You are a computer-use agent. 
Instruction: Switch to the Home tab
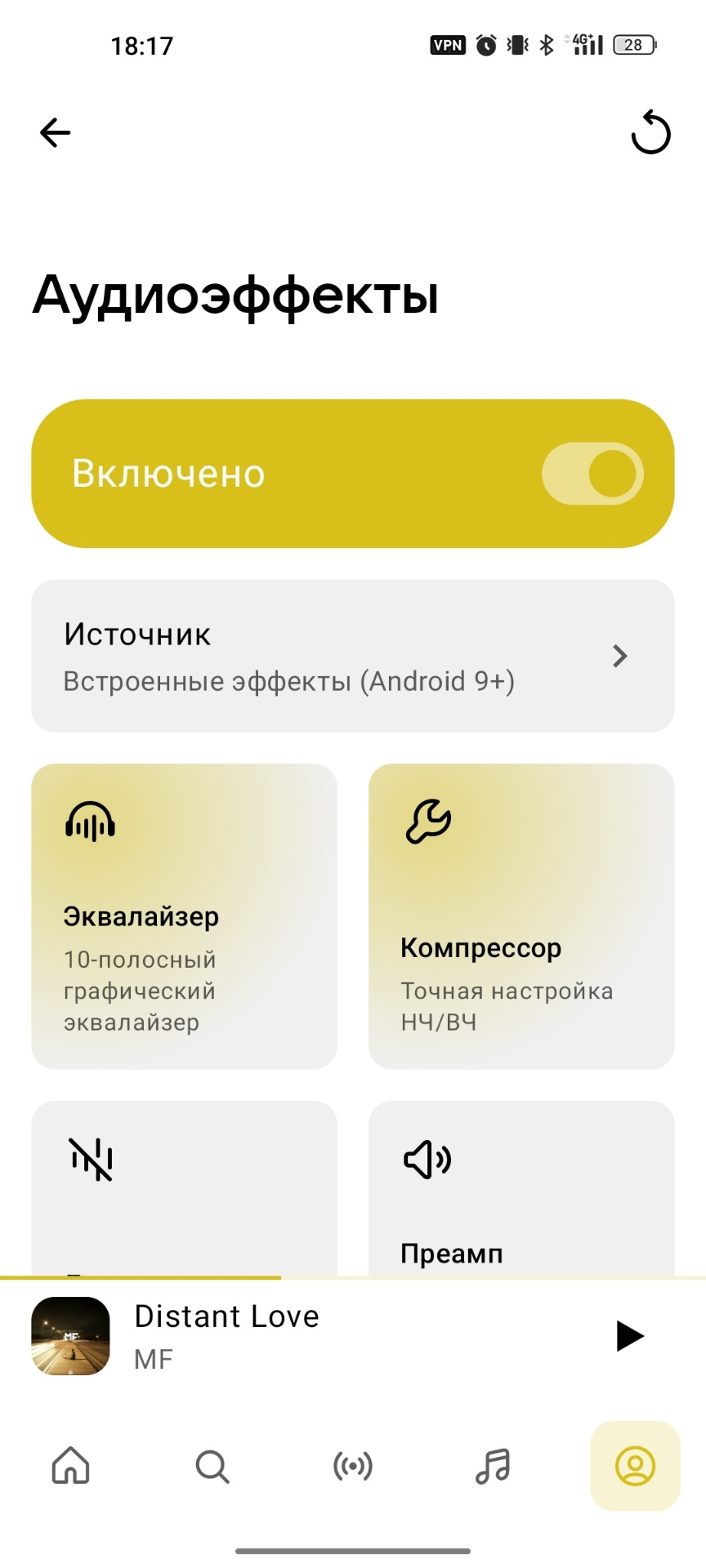pos(71,1466)
